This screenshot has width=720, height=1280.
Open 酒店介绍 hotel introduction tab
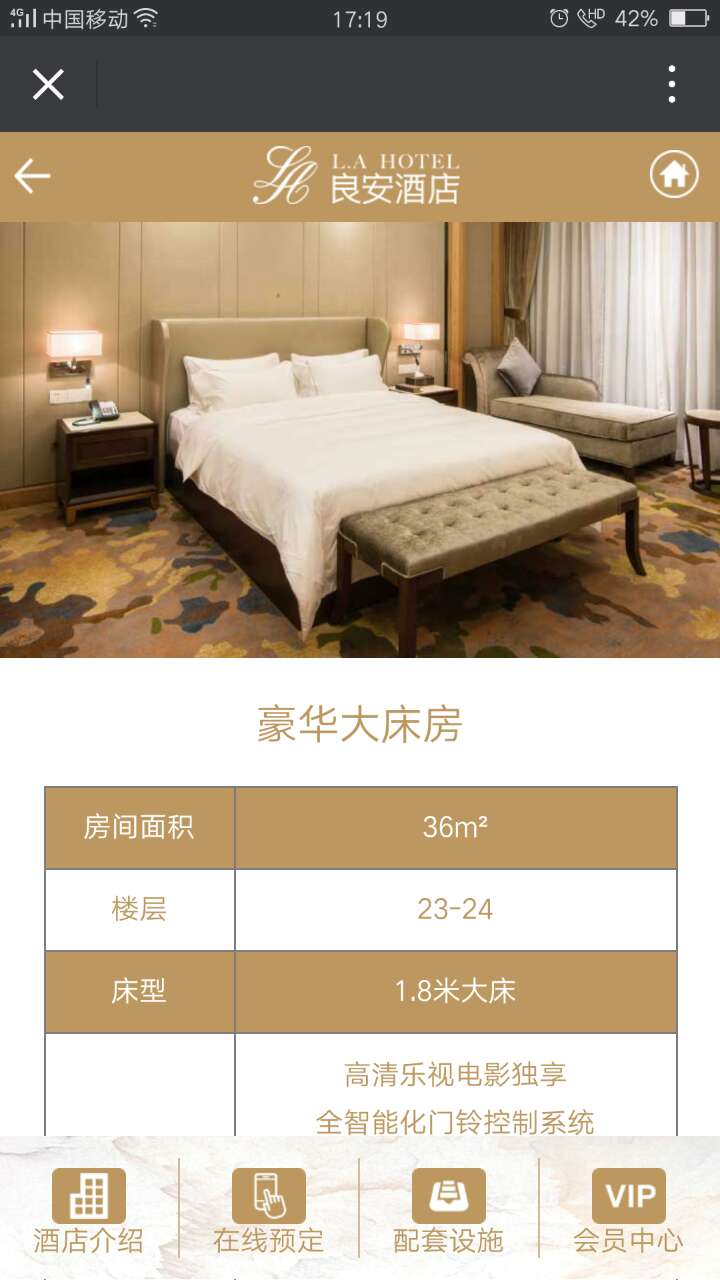point(89,1211)
